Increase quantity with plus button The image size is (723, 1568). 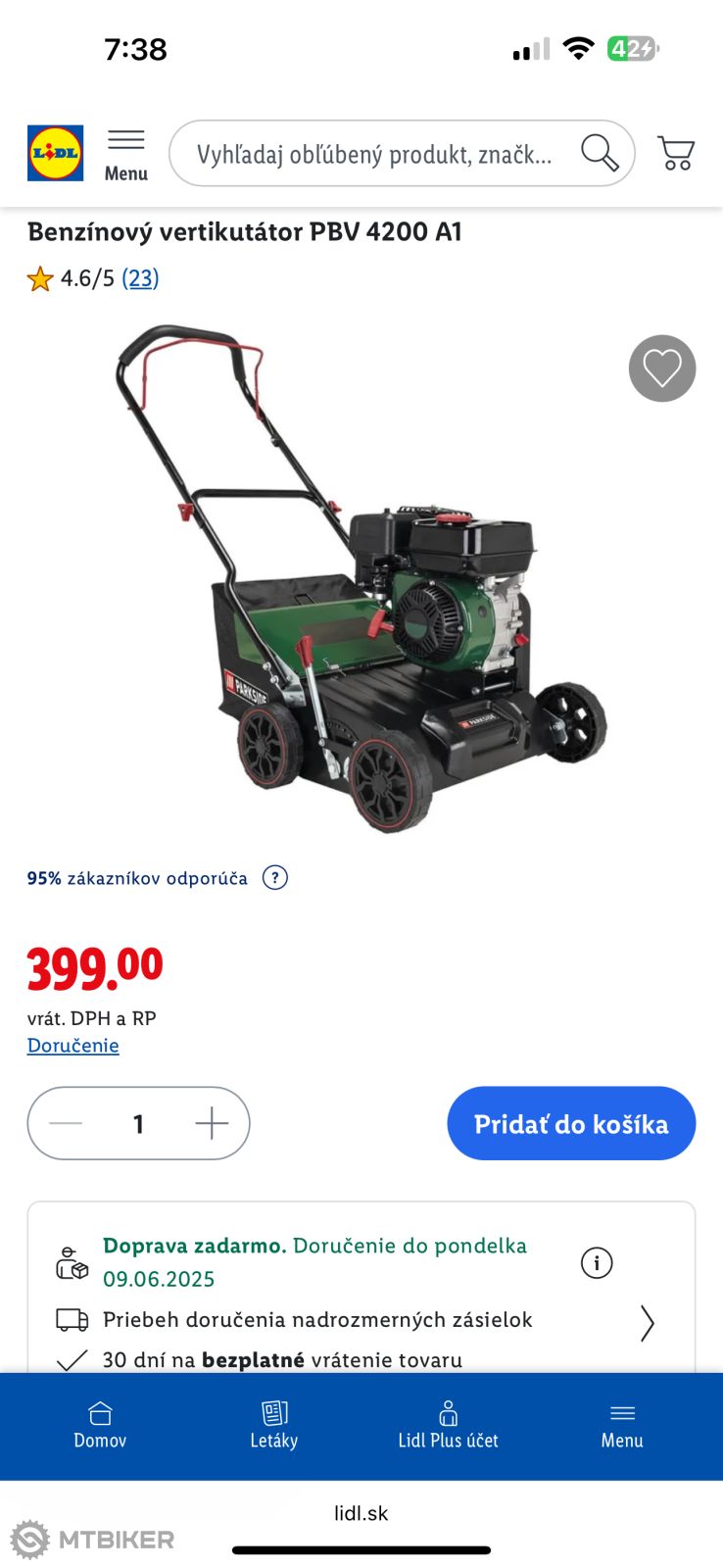click(x=212, y=1123)
